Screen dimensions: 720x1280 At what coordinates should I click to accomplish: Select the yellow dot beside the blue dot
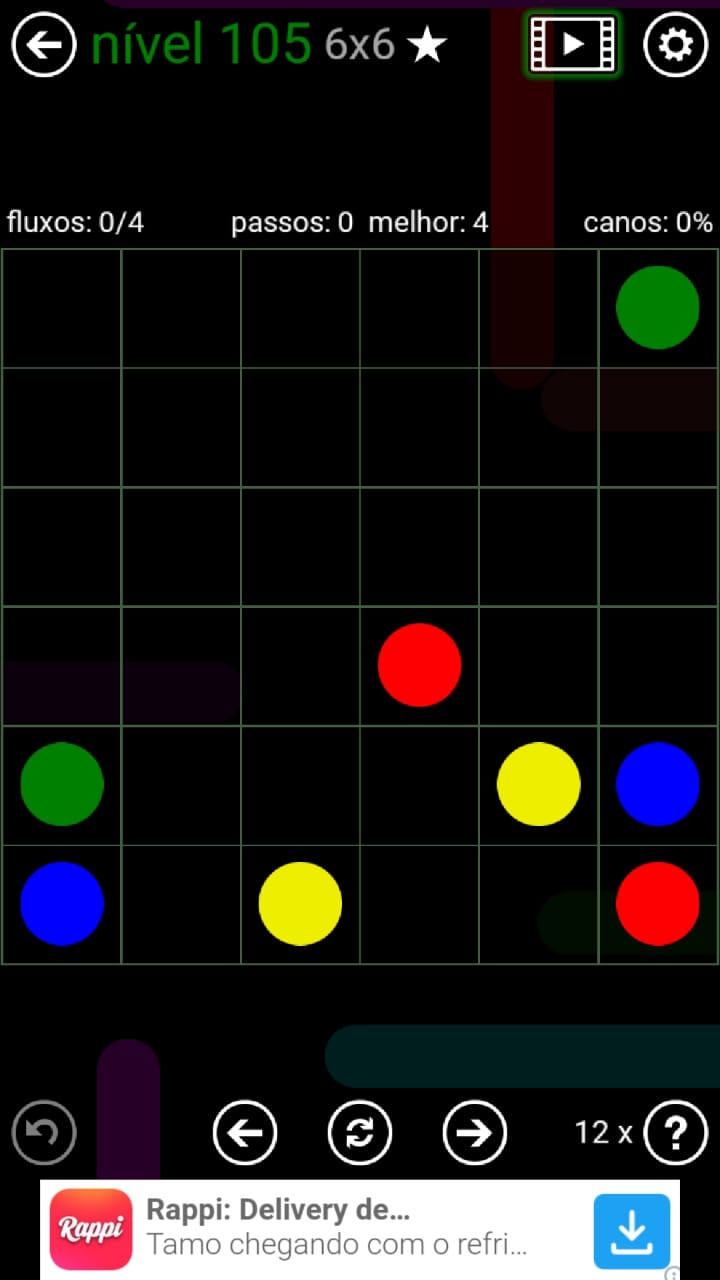tap(538, 784)
